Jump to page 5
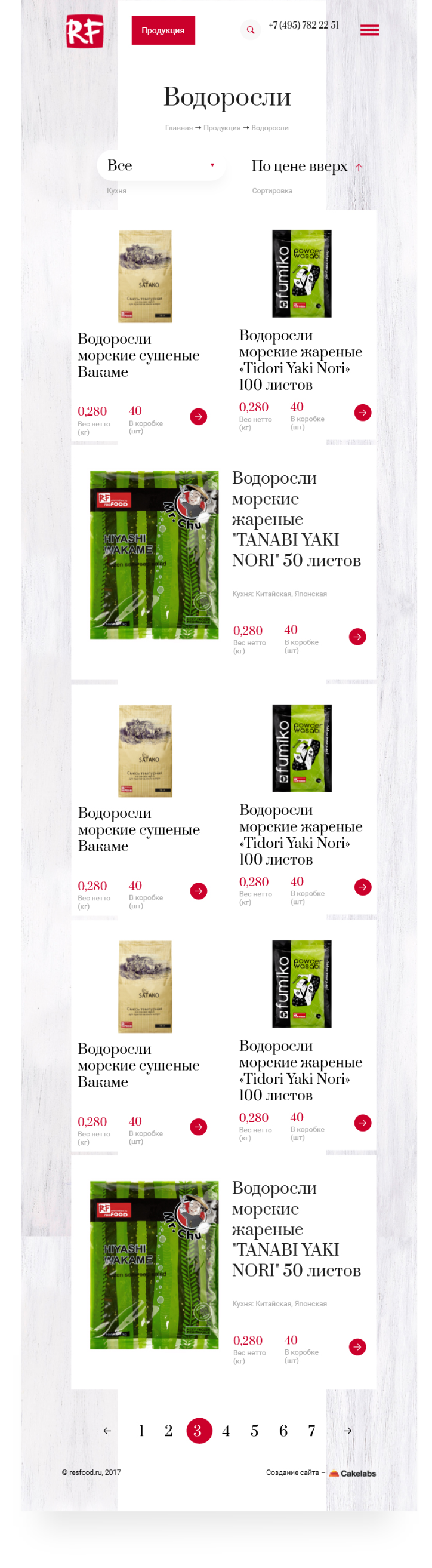The height and width of the screenshot is (1568, 432). [x=254, y=1431]
